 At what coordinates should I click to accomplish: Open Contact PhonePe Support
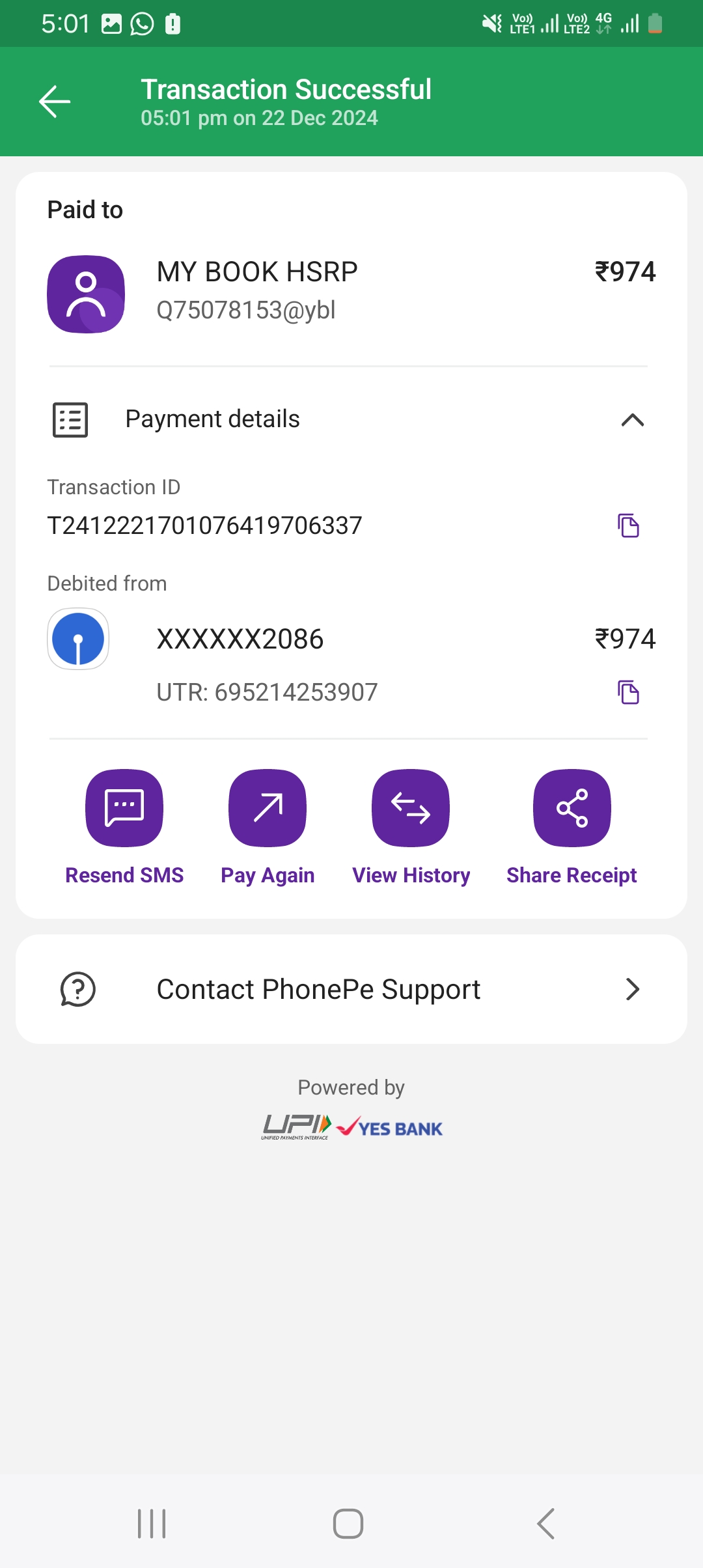(351, 989)
